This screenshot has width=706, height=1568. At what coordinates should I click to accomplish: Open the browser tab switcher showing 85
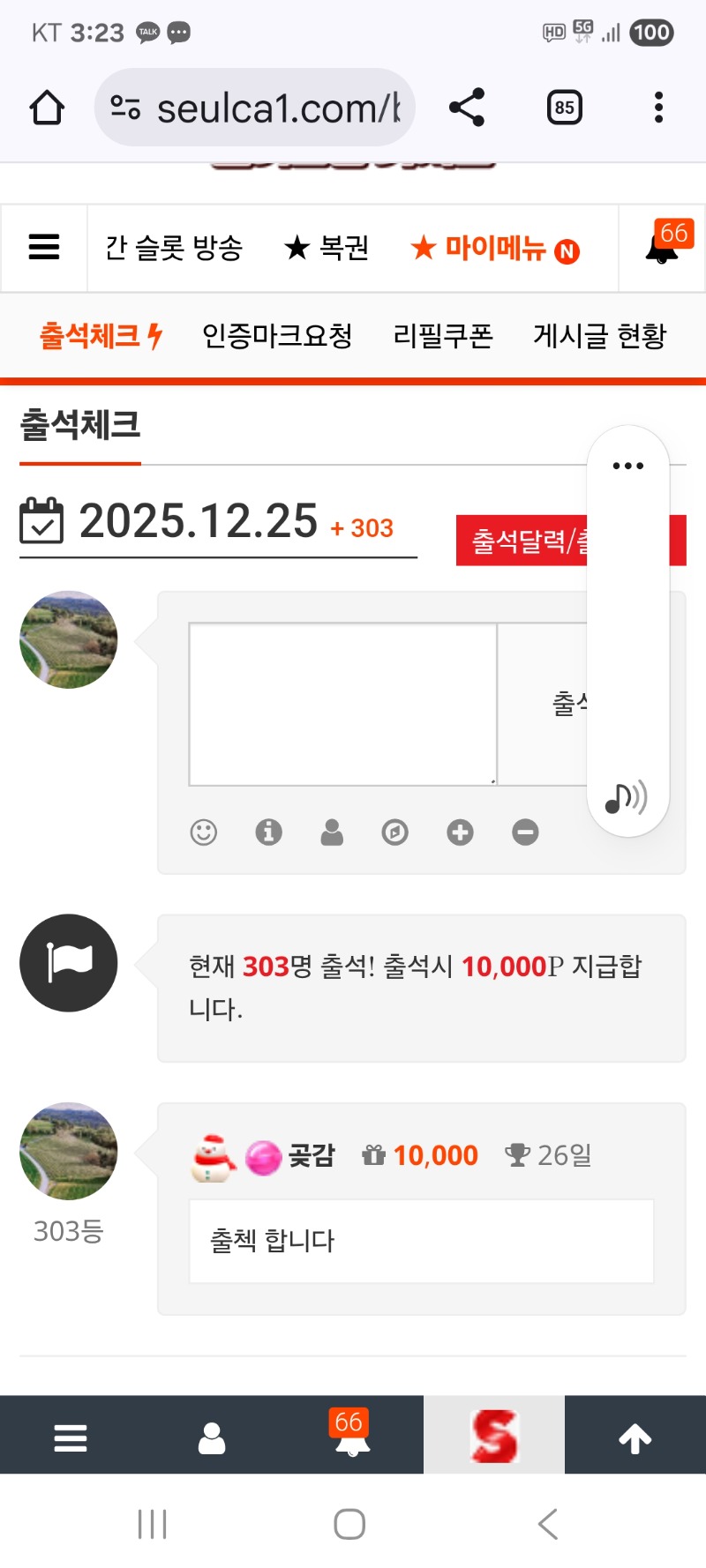pyautogui.click(x=565, y=108)
